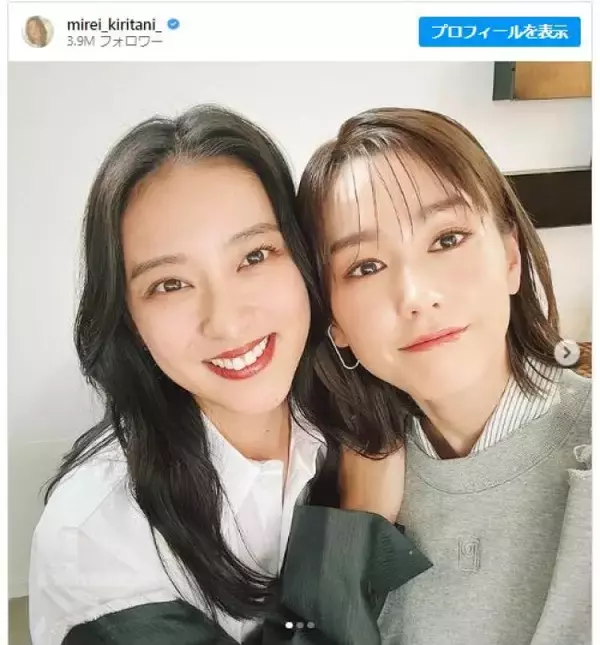This screenshot has width=600, height=645.
Task: Tap the プロフィールを表示 button
Action: tap(499, 31)
